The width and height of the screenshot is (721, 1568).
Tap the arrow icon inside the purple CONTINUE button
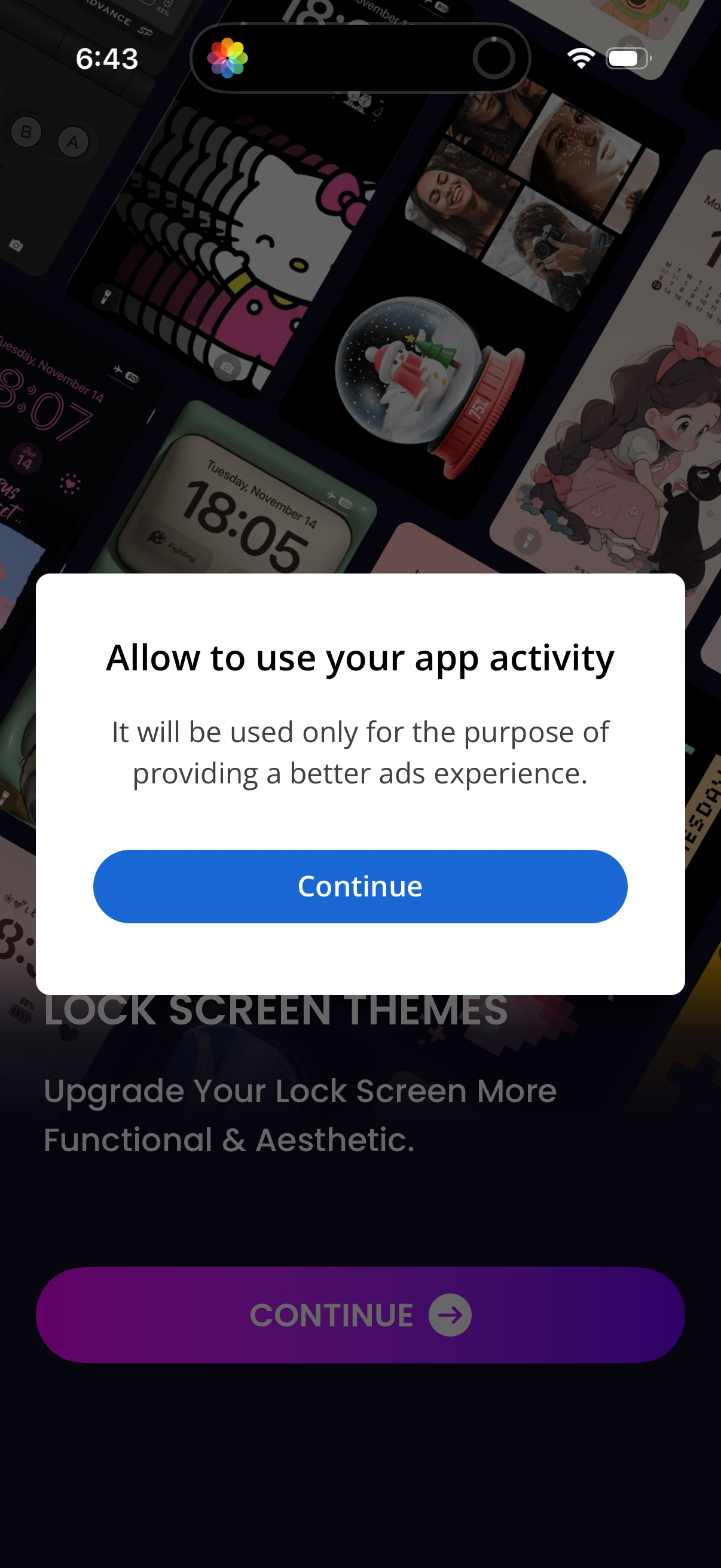[x=451, y=1314]
